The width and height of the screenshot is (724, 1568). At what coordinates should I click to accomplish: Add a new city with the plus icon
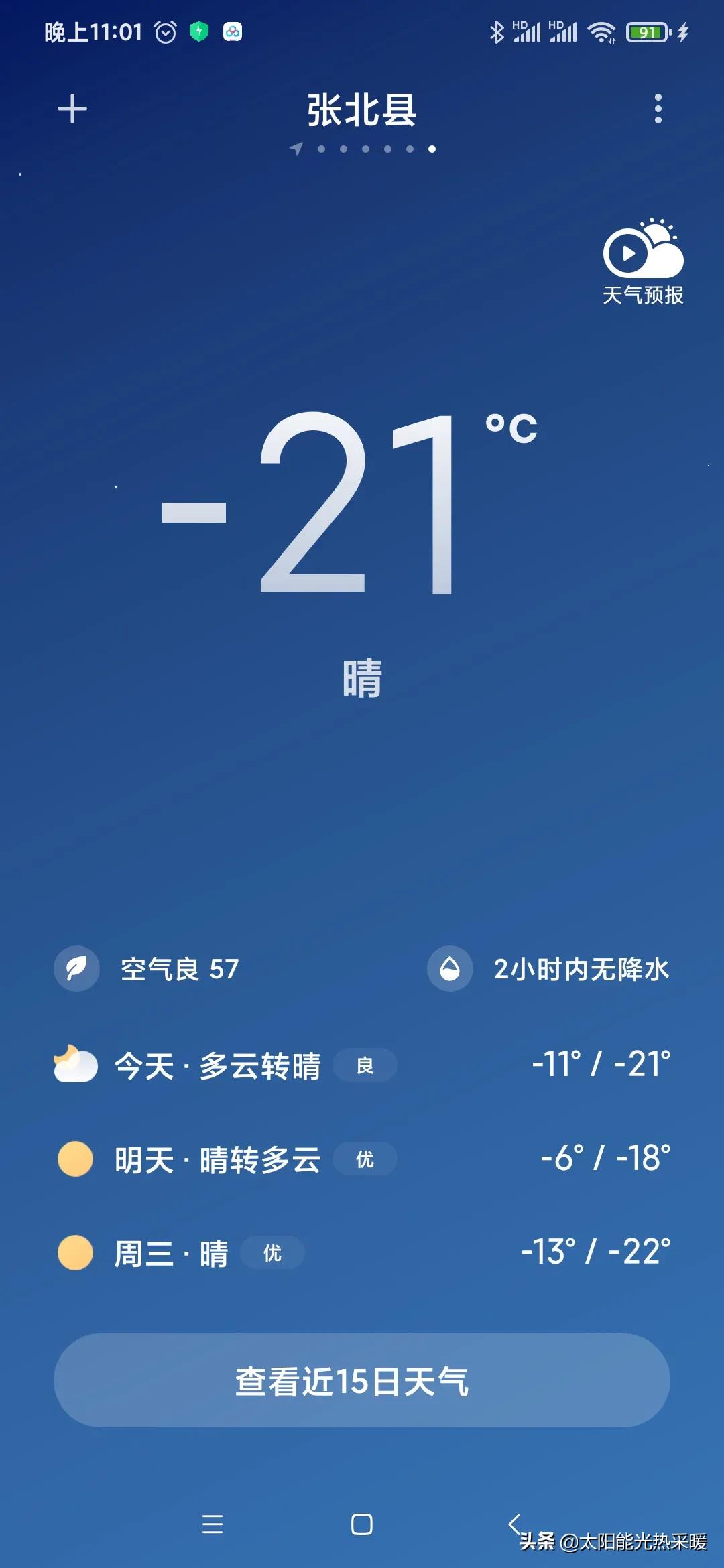pos(72,109)
